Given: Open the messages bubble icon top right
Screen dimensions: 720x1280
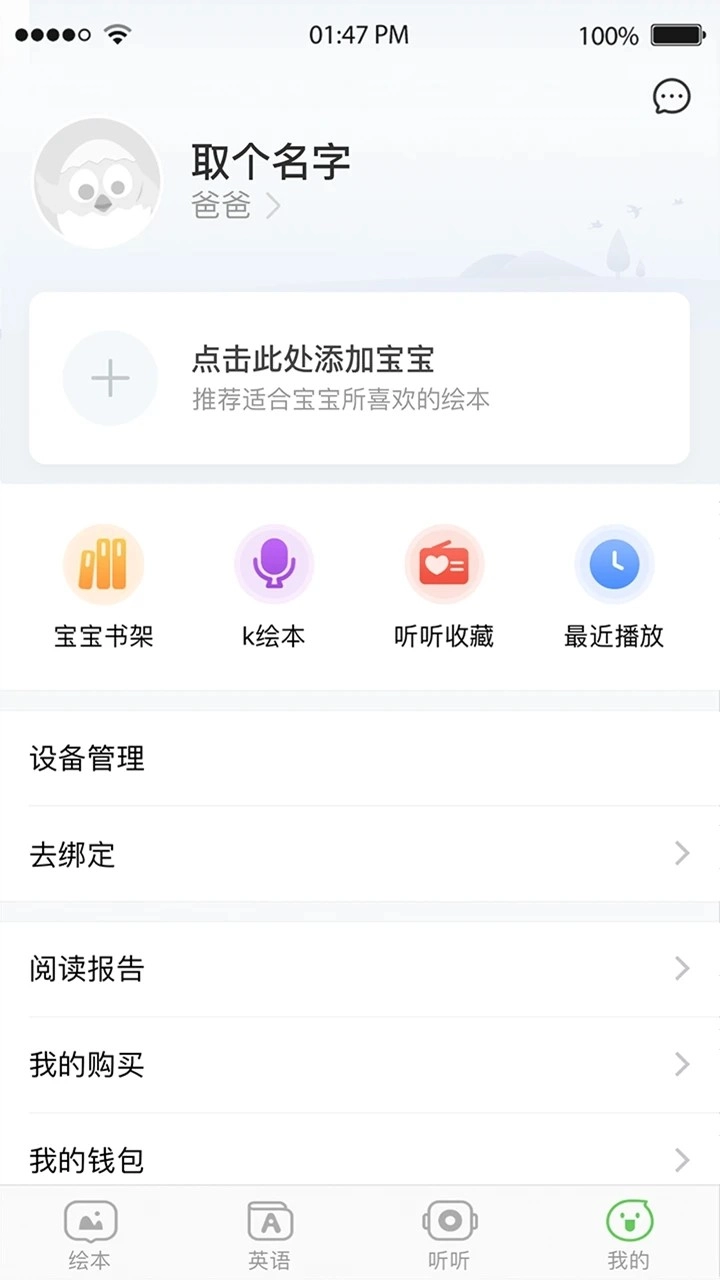Looking at the screenshot, I should 671,96.
